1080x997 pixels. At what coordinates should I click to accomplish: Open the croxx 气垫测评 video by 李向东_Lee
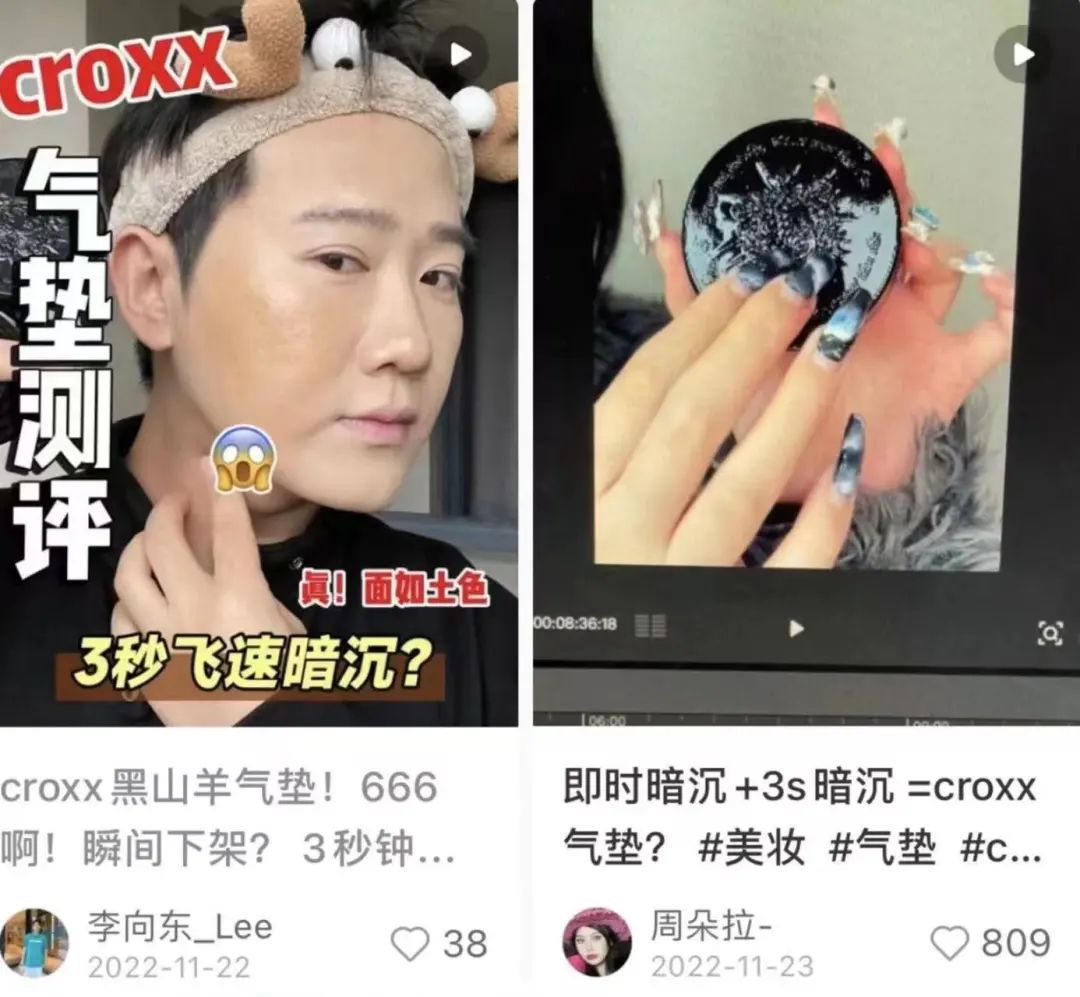coord(259,363)
